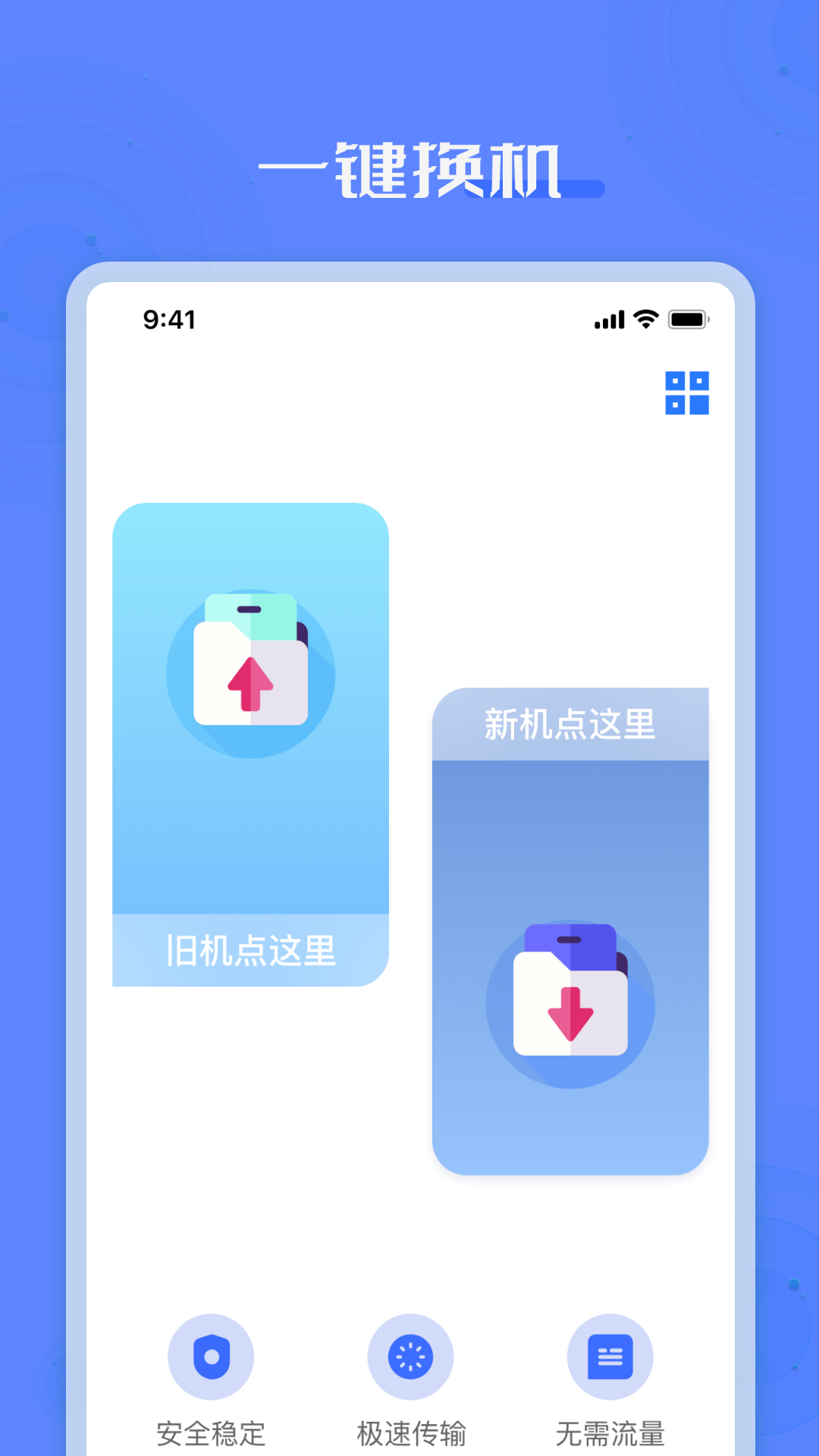Tap the 一键换机 title heading
The height and width of the screenshot is (1456, 819).
click(409, 168)
